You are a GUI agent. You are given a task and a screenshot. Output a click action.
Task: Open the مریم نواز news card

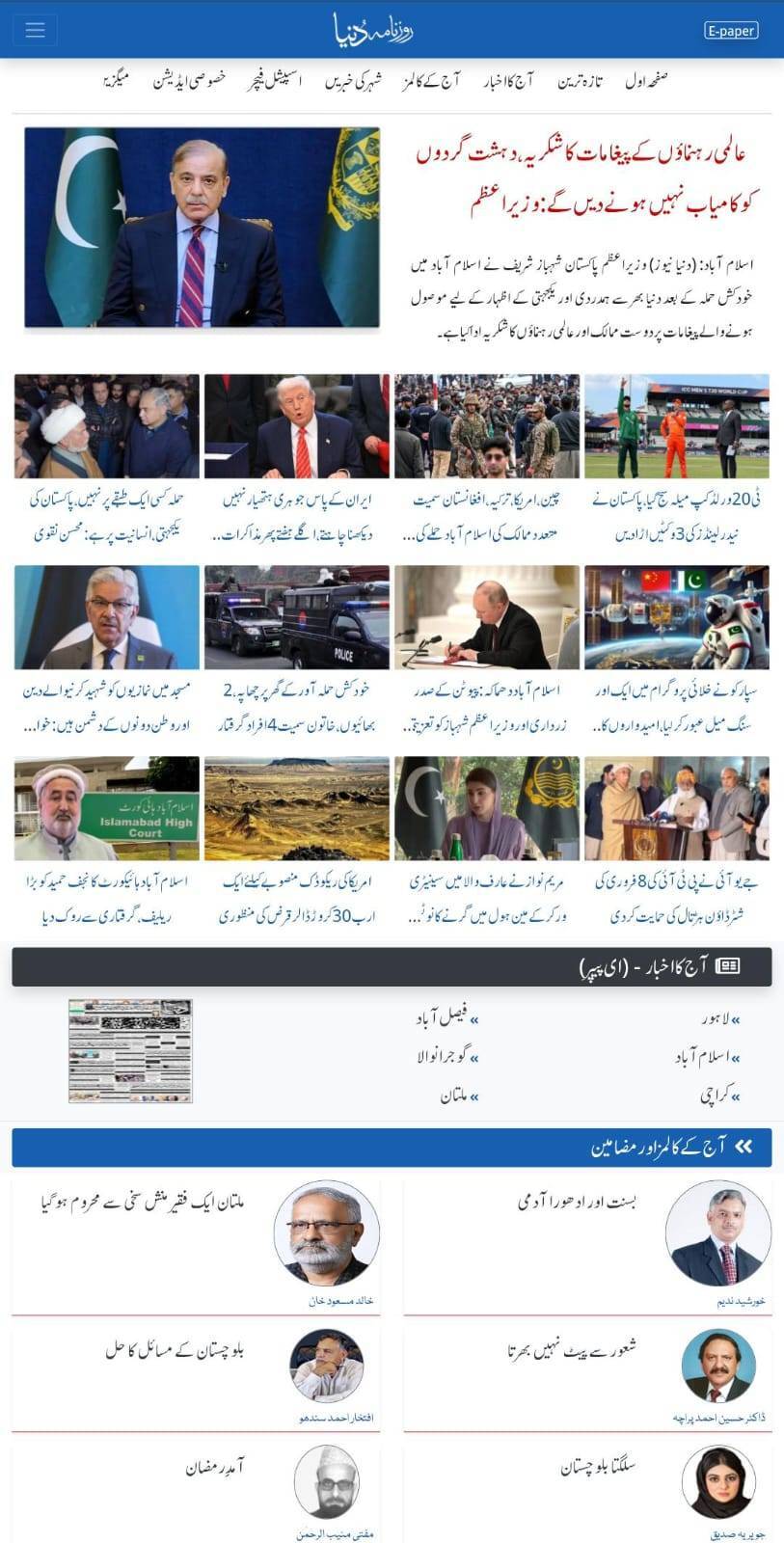click(487, 898)
